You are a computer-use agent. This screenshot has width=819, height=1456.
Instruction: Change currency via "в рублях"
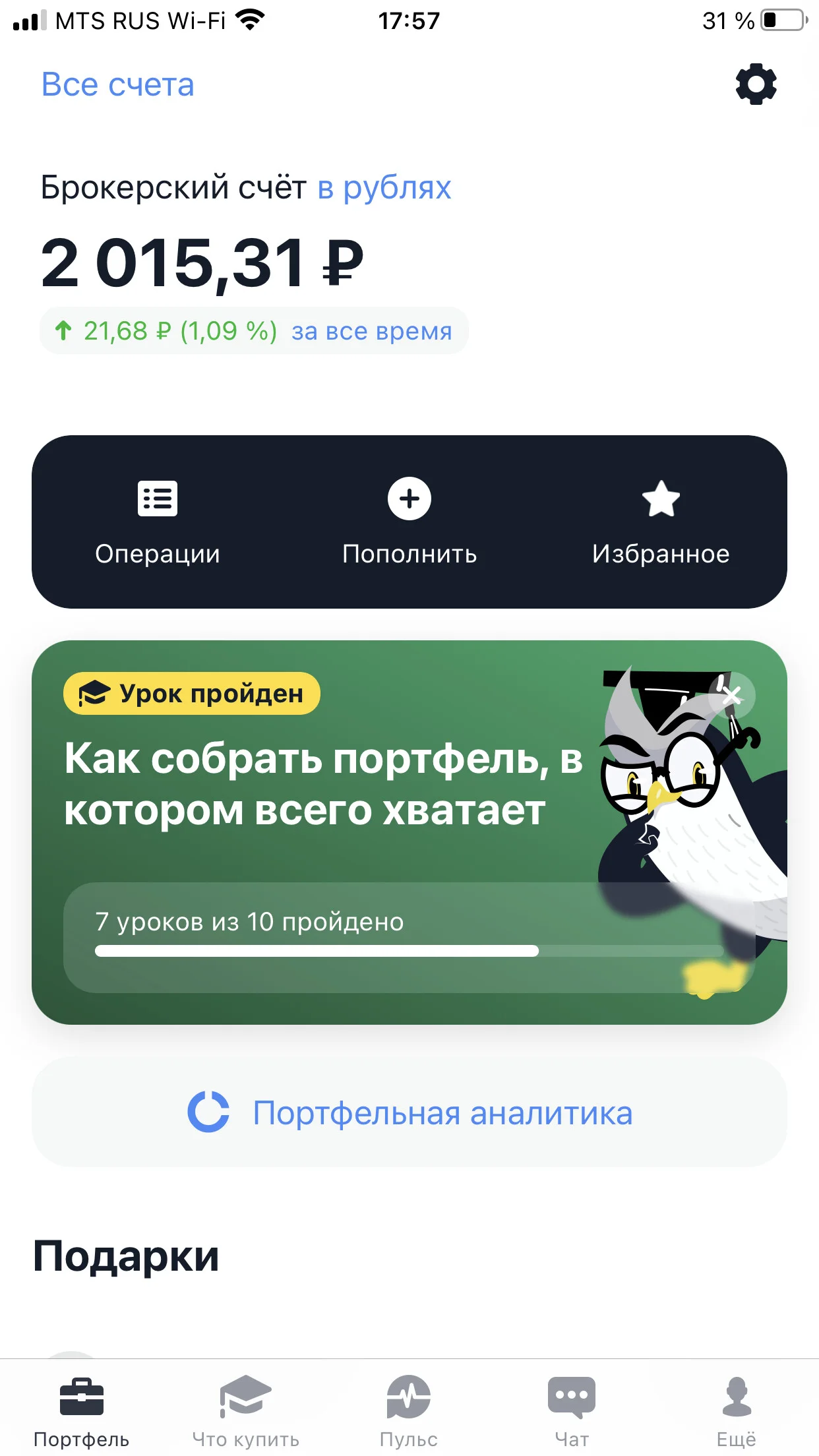tap(384, 188)
